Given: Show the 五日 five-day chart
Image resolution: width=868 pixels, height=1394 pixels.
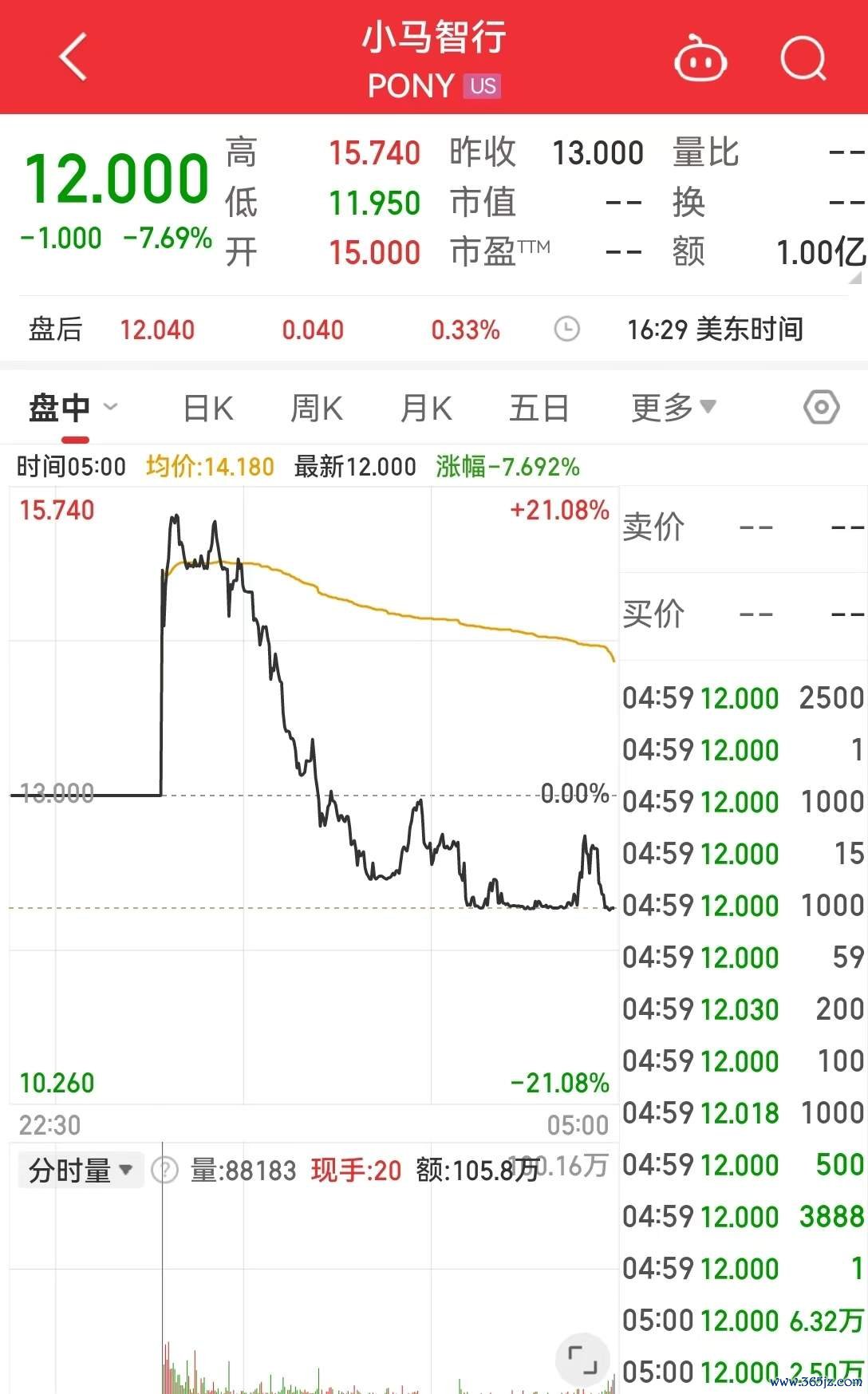Looking at the screenshot, I should pos(539,409).
